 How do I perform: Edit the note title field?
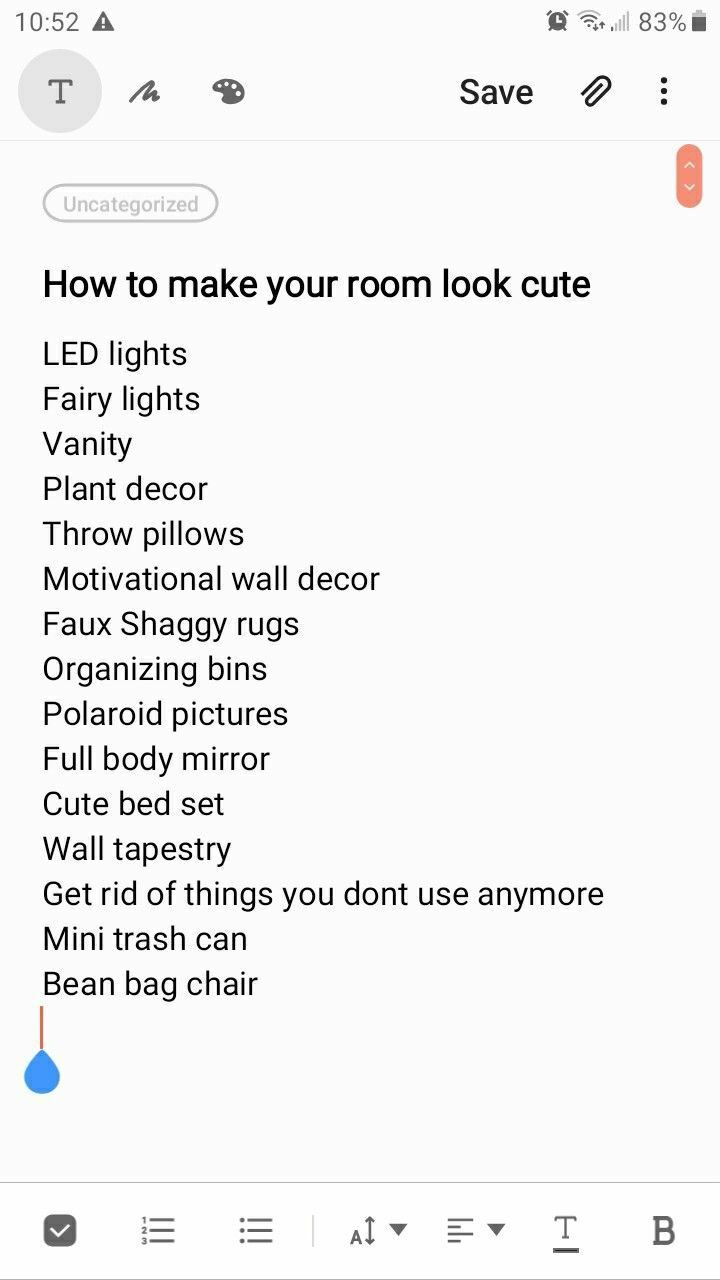pos(316,285)
